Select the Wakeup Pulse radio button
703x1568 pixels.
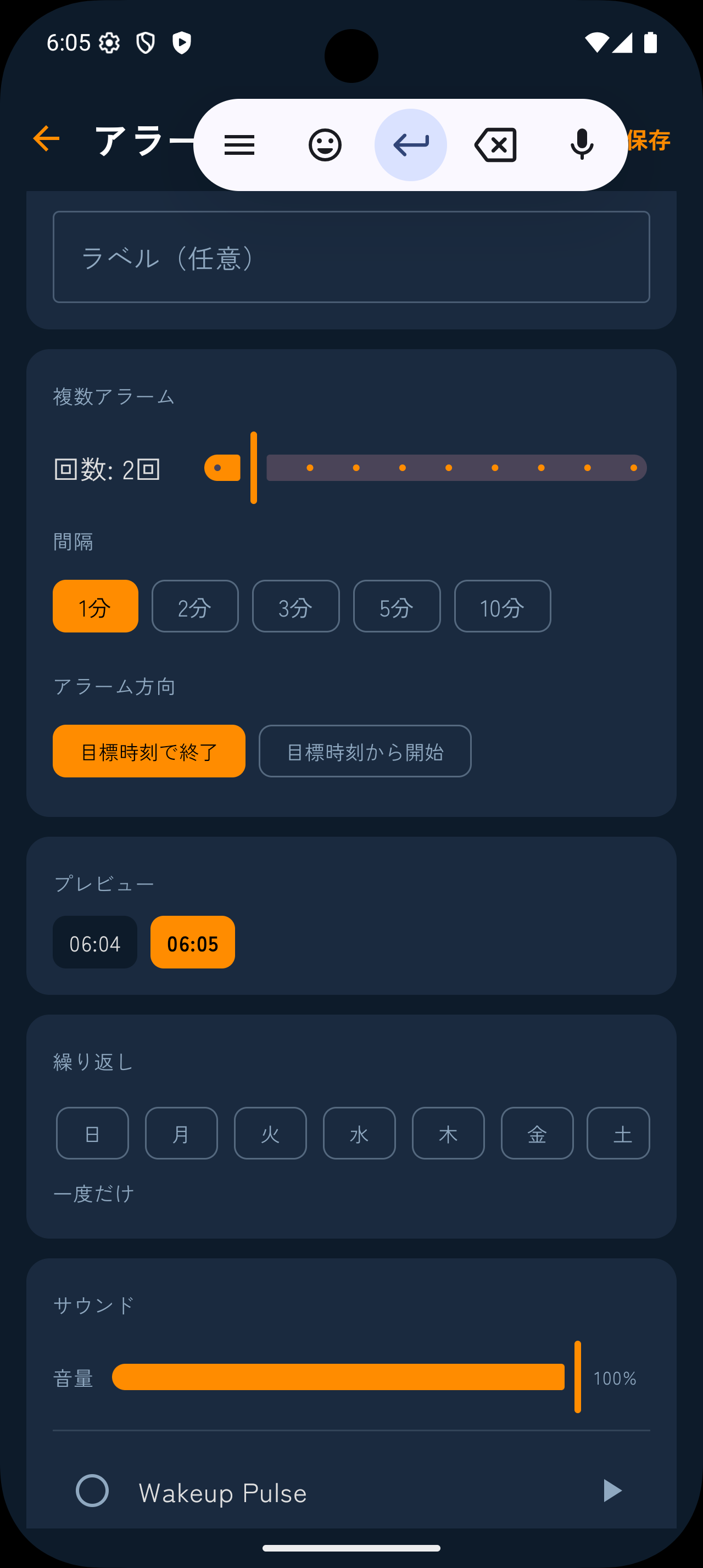pyautogui.click(x=92, y=1493)
